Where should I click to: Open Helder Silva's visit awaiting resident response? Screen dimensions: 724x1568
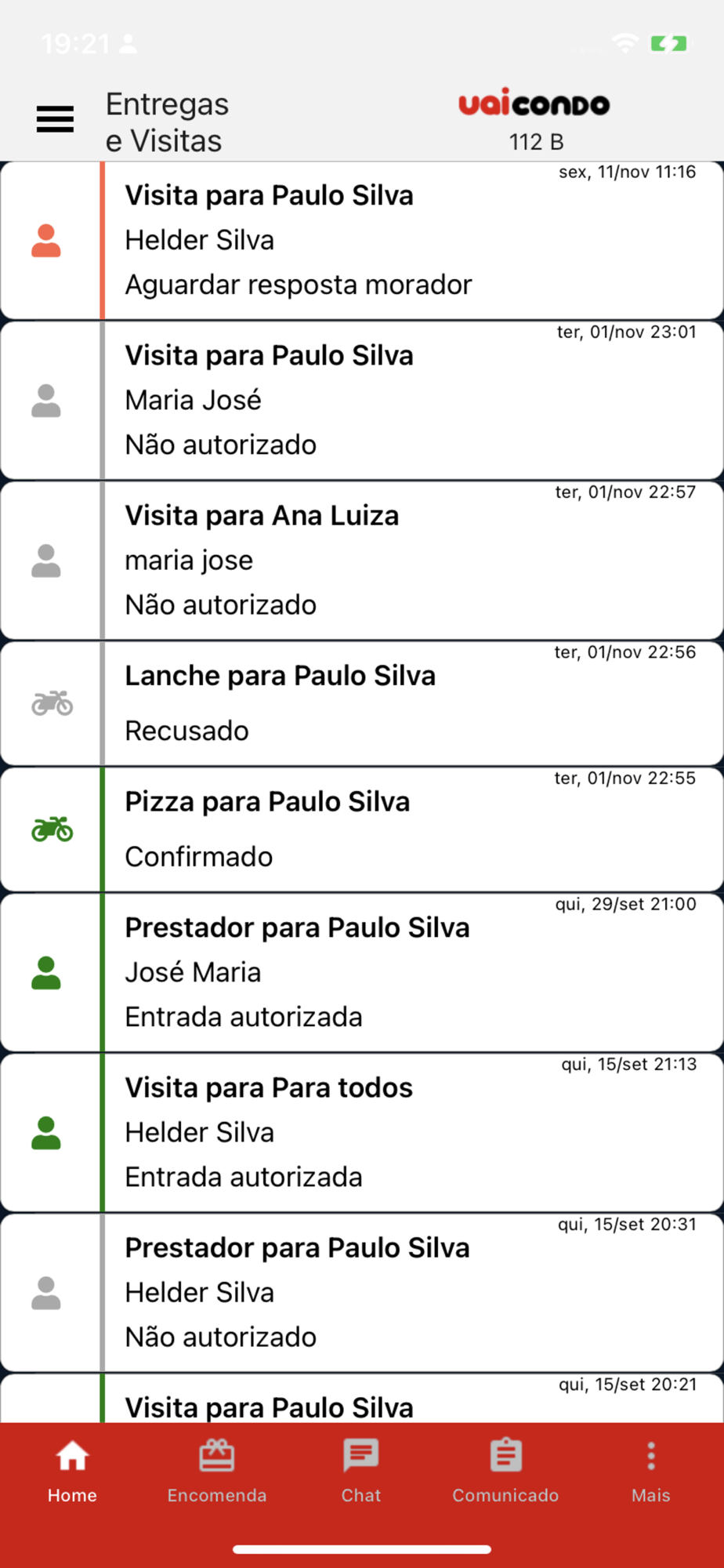pyautogui.click(x=360, y=241)
